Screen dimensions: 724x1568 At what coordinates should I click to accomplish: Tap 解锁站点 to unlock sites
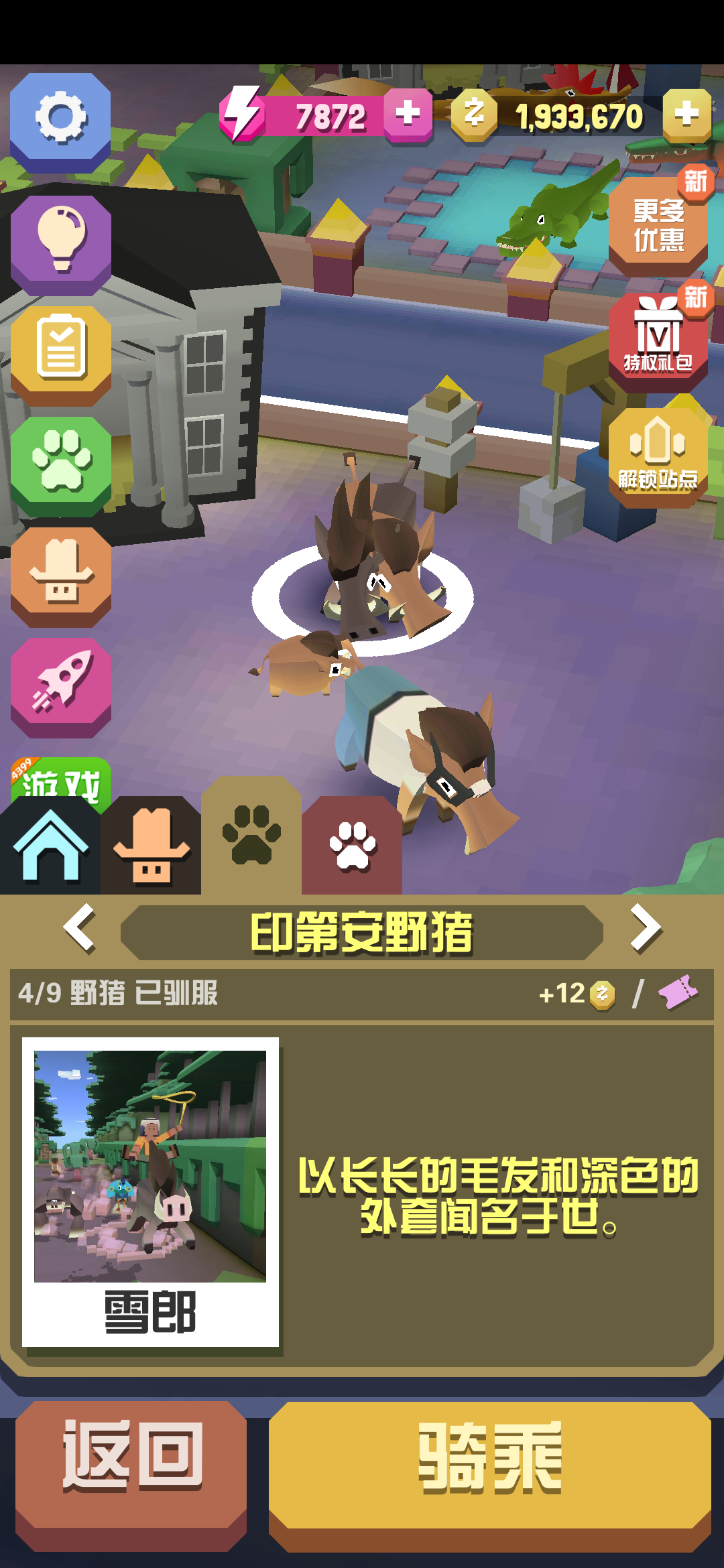coord(658,456)
